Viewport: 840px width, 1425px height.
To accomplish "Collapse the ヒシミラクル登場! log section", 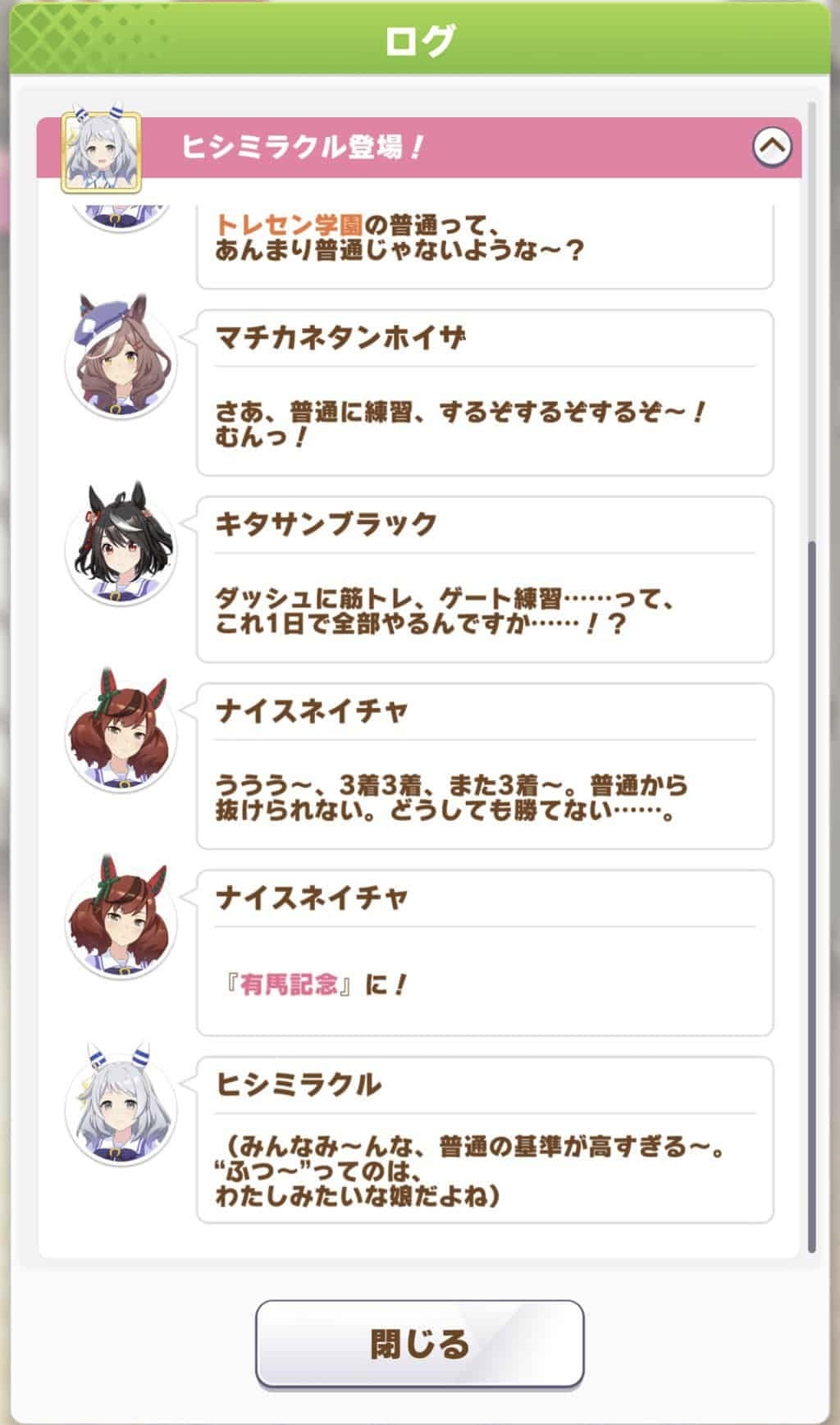I will (x=772, y=148).
